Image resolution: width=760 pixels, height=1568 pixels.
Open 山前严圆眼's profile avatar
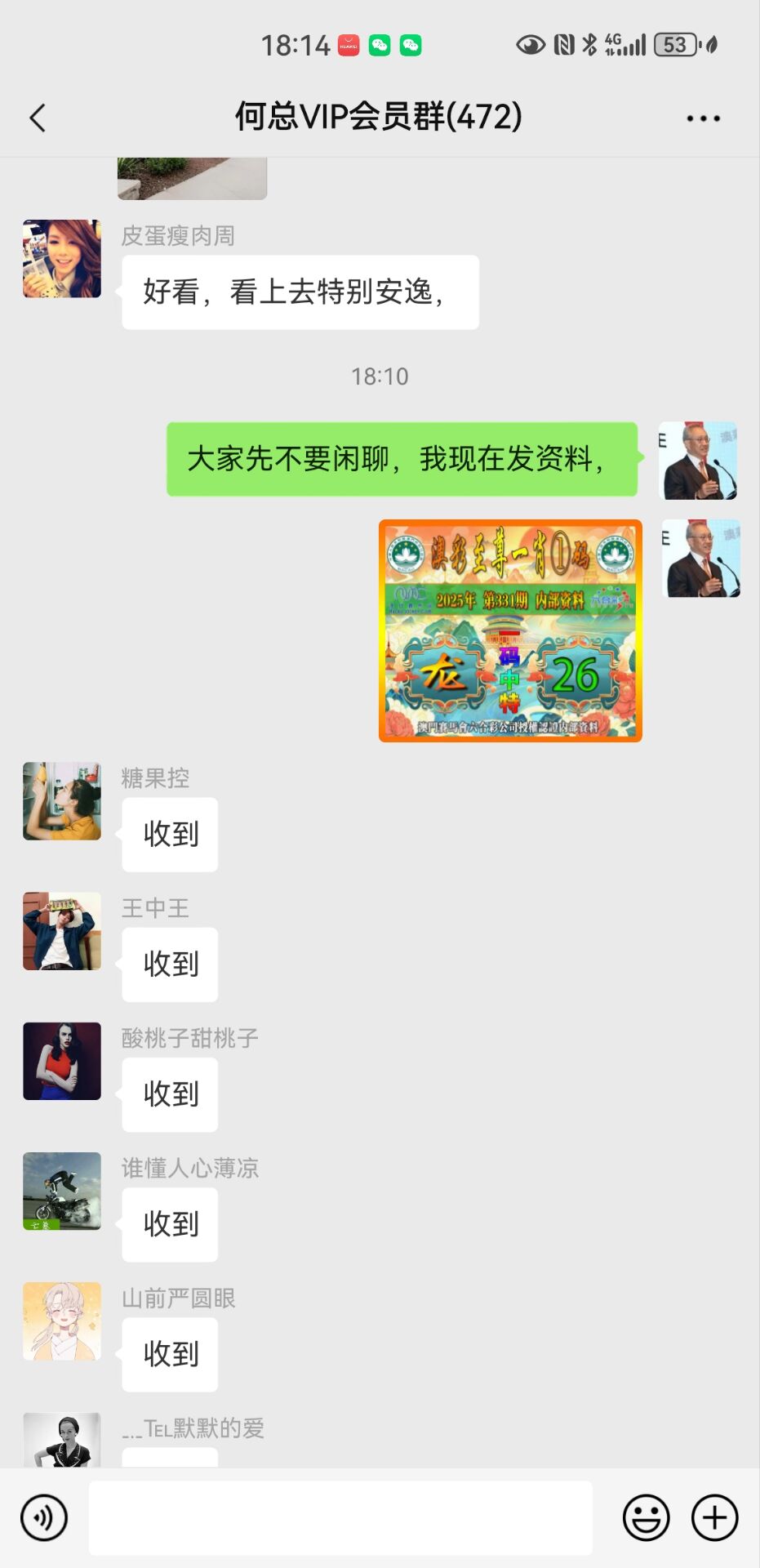[62, 1321]
